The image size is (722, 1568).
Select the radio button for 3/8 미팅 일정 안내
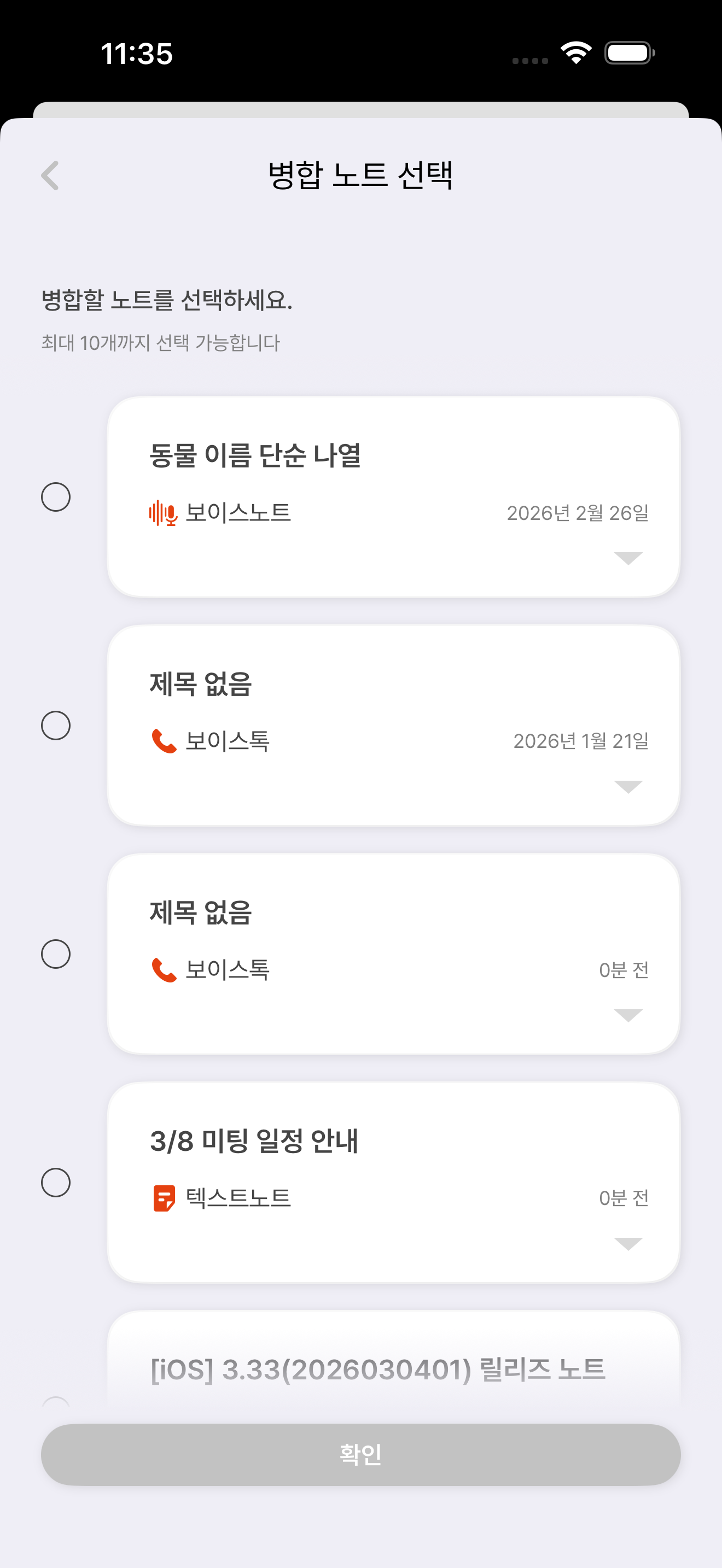coord(55,1182)
